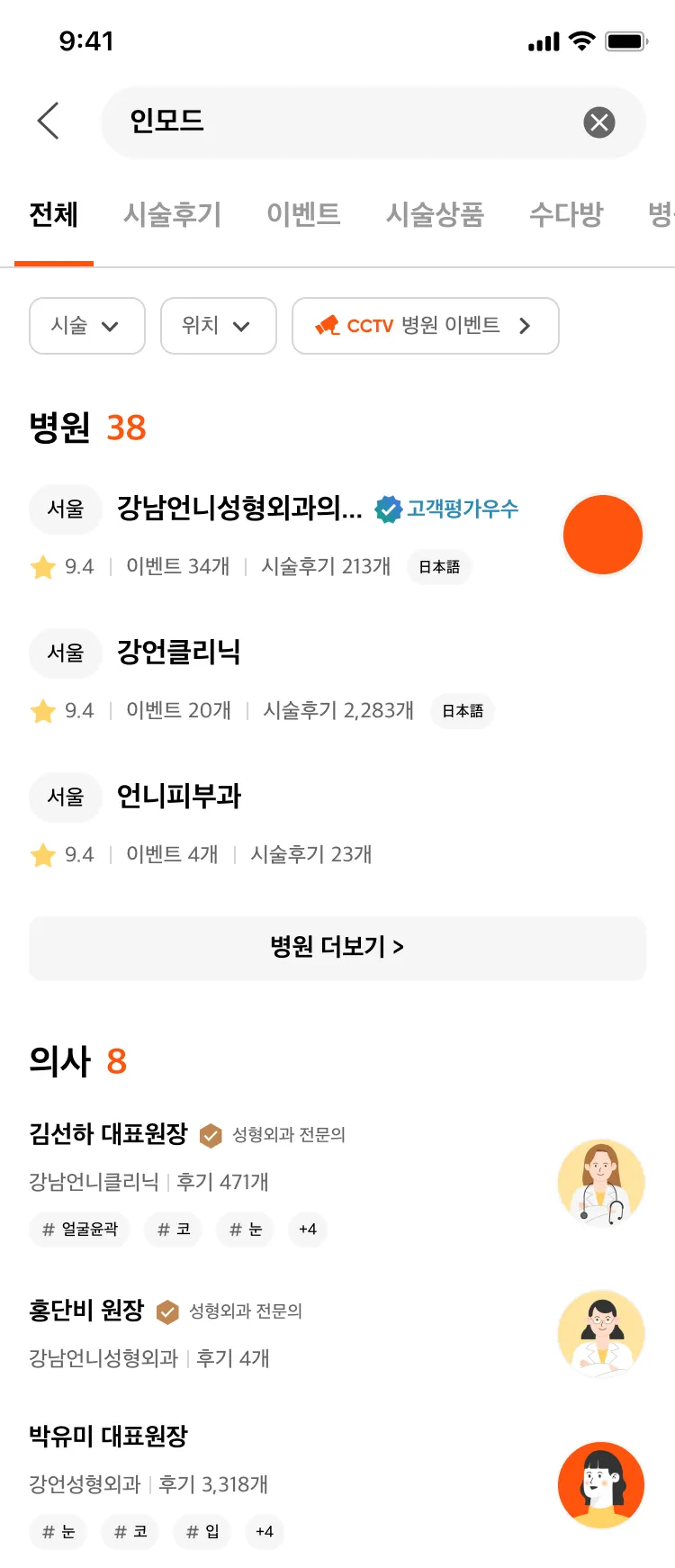The image size is (675, 1568).
Task: Tap 병원 더보기 to see more hospitals
Action: click(337, 947)
